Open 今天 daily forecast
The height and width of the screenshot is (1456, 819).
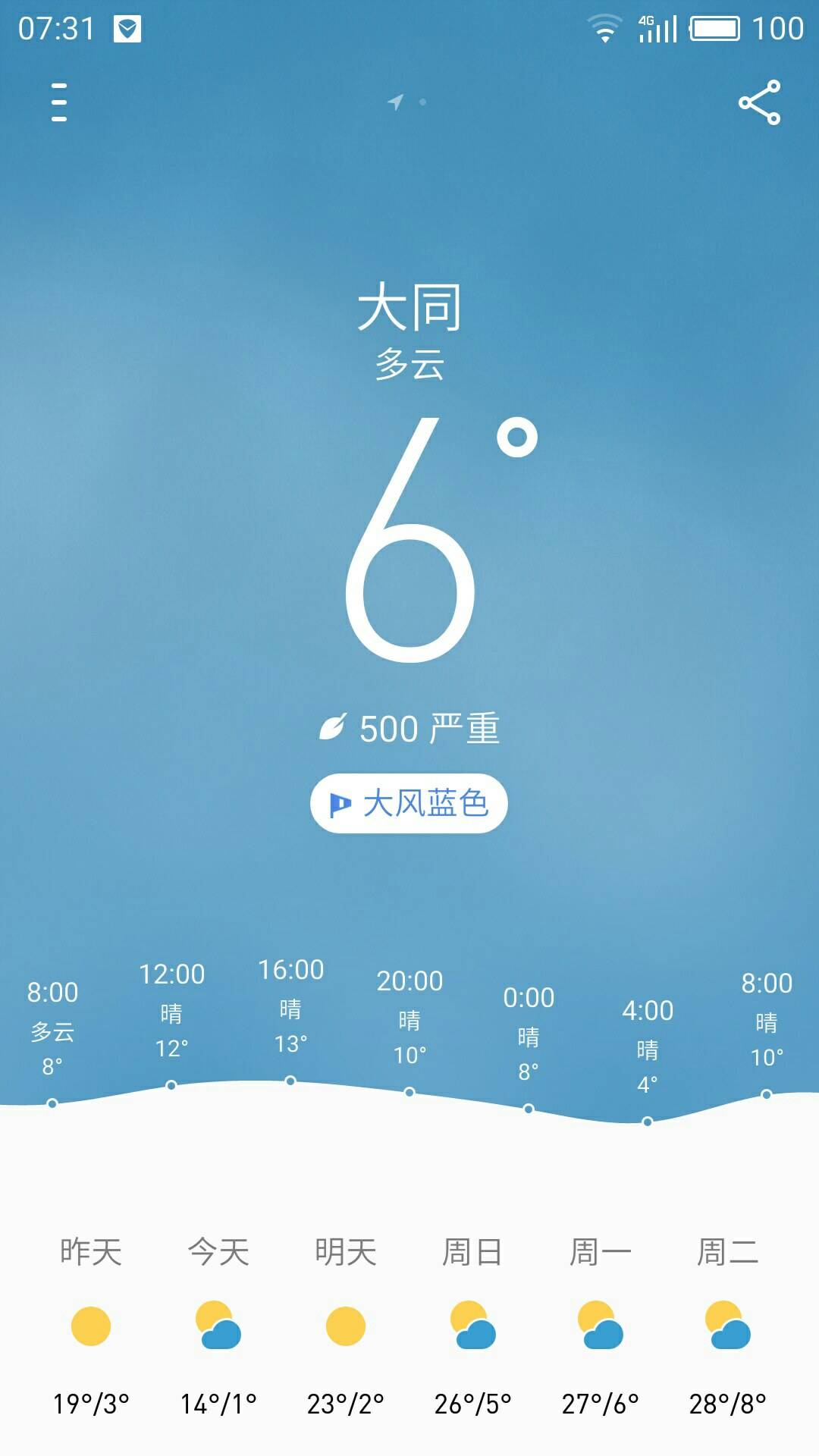coord(218,1326)
